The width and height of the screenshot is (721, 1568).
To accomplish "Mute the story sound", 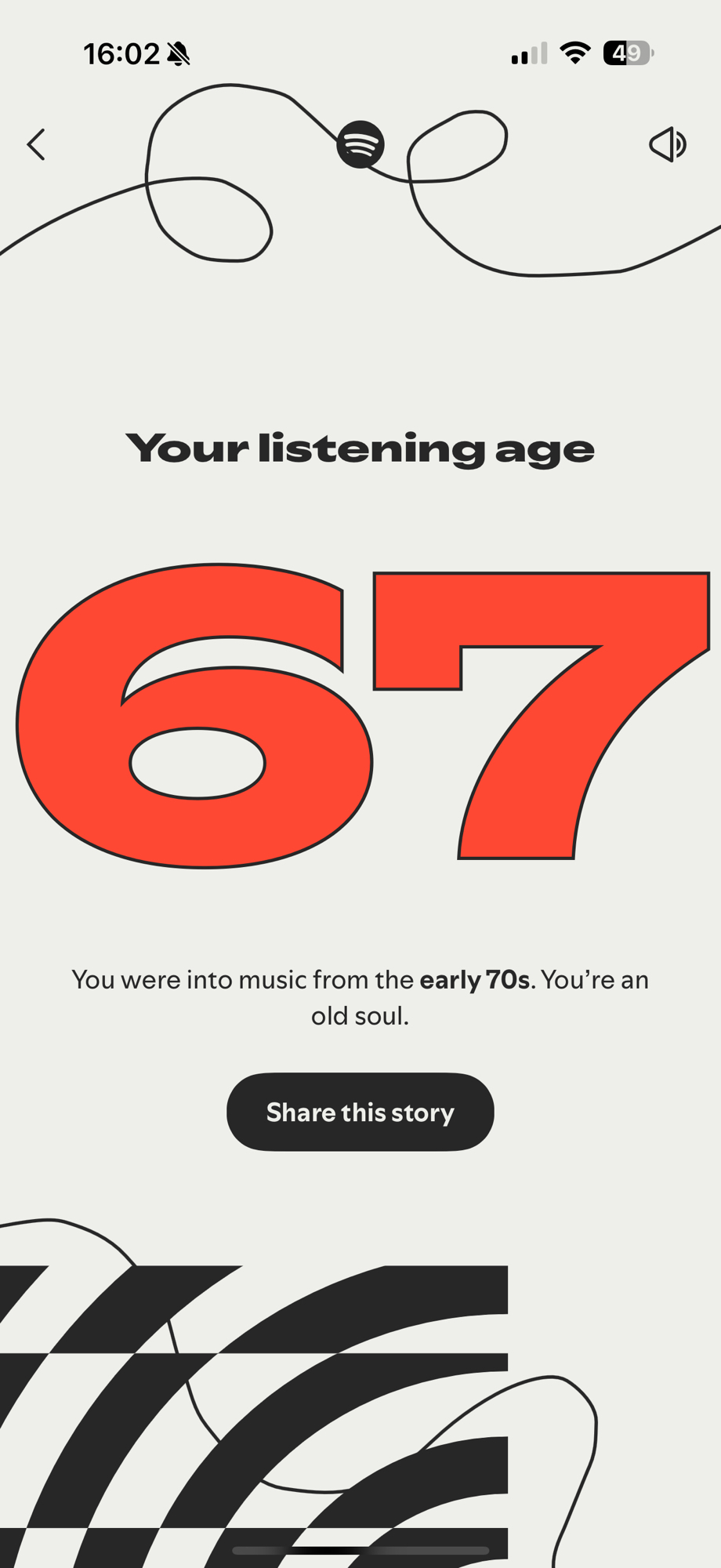I will coord(668,145).
